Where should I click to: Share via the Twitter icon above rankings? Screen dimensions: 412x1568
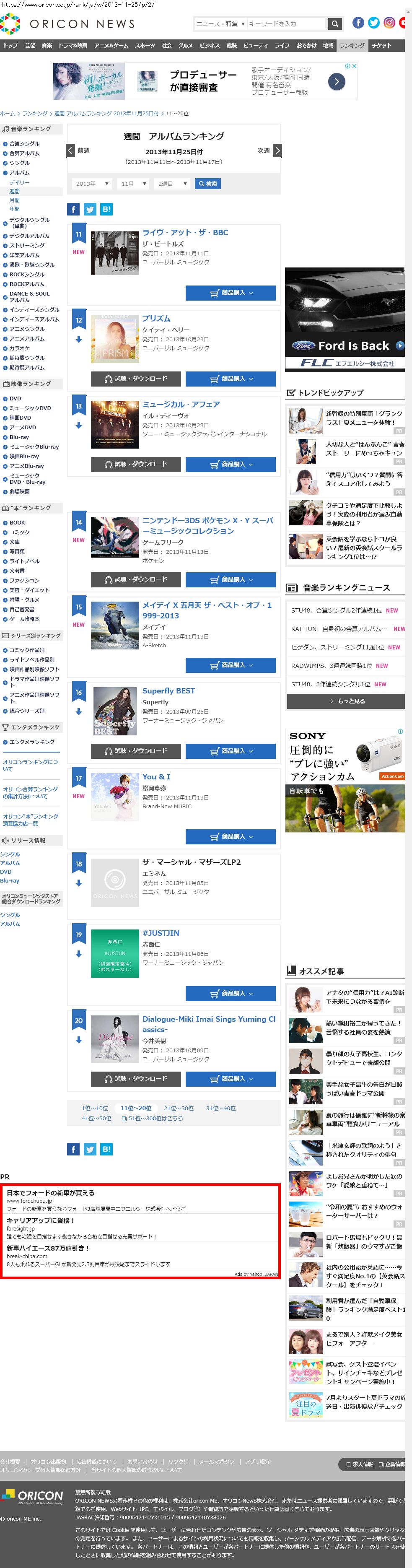pos(90,209)
